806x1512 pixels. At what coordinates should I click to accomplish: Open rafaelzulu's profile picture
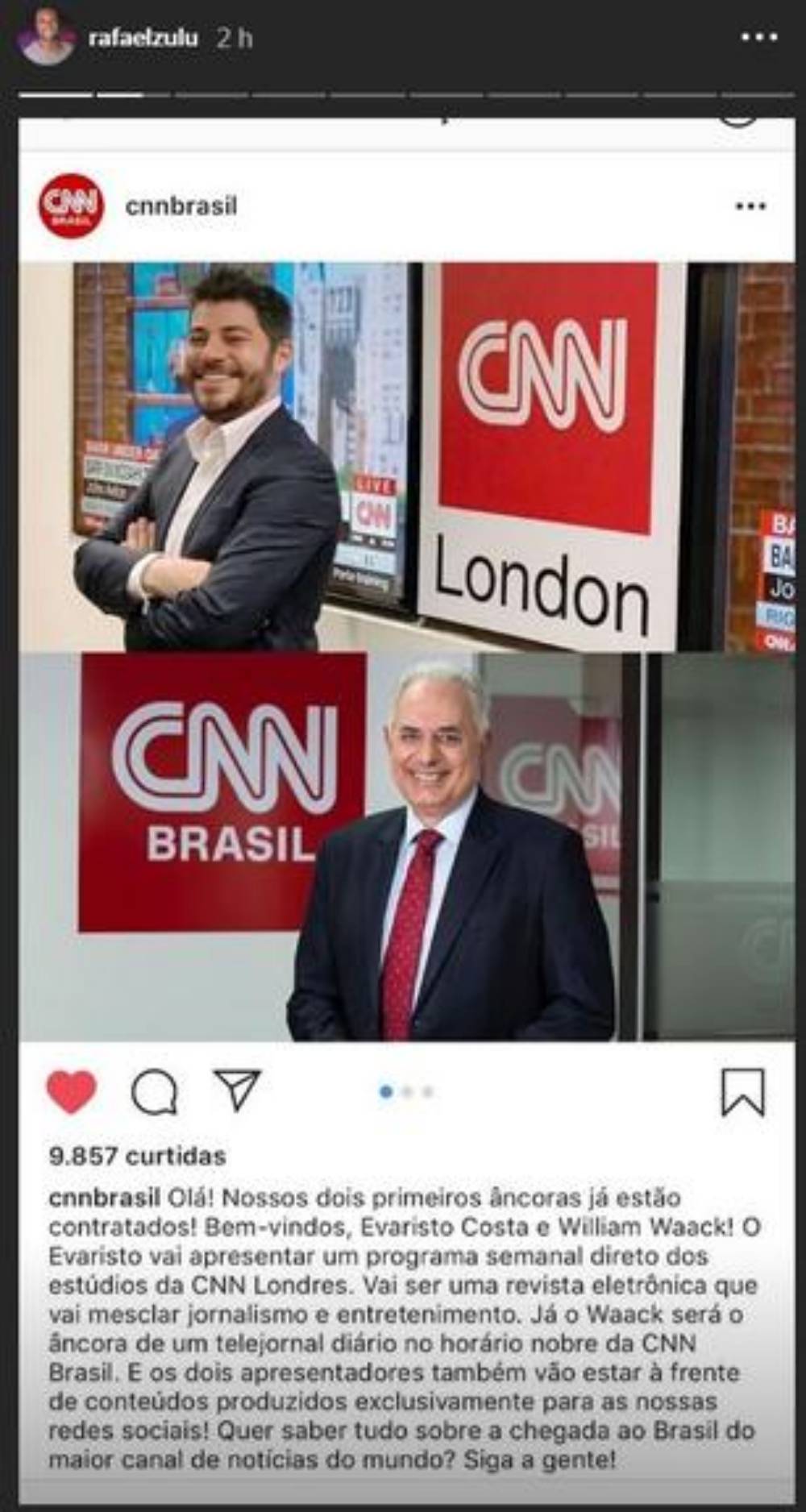pos(45,38)
